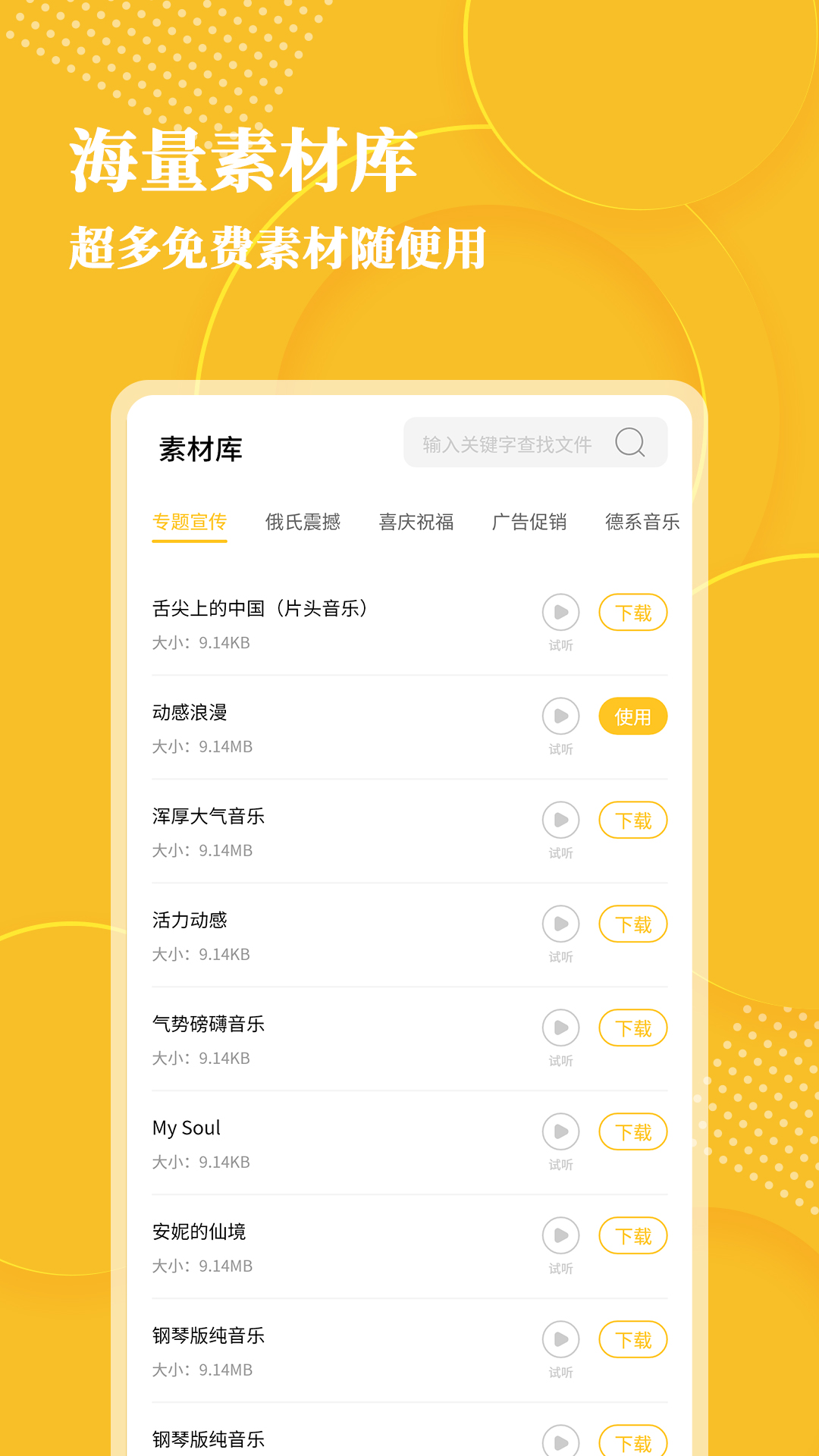The width and height of the screenshot is (819, 1456).
Task: Play the 浑厚大气音乐 sample
Action: click(x=560, y=820)
